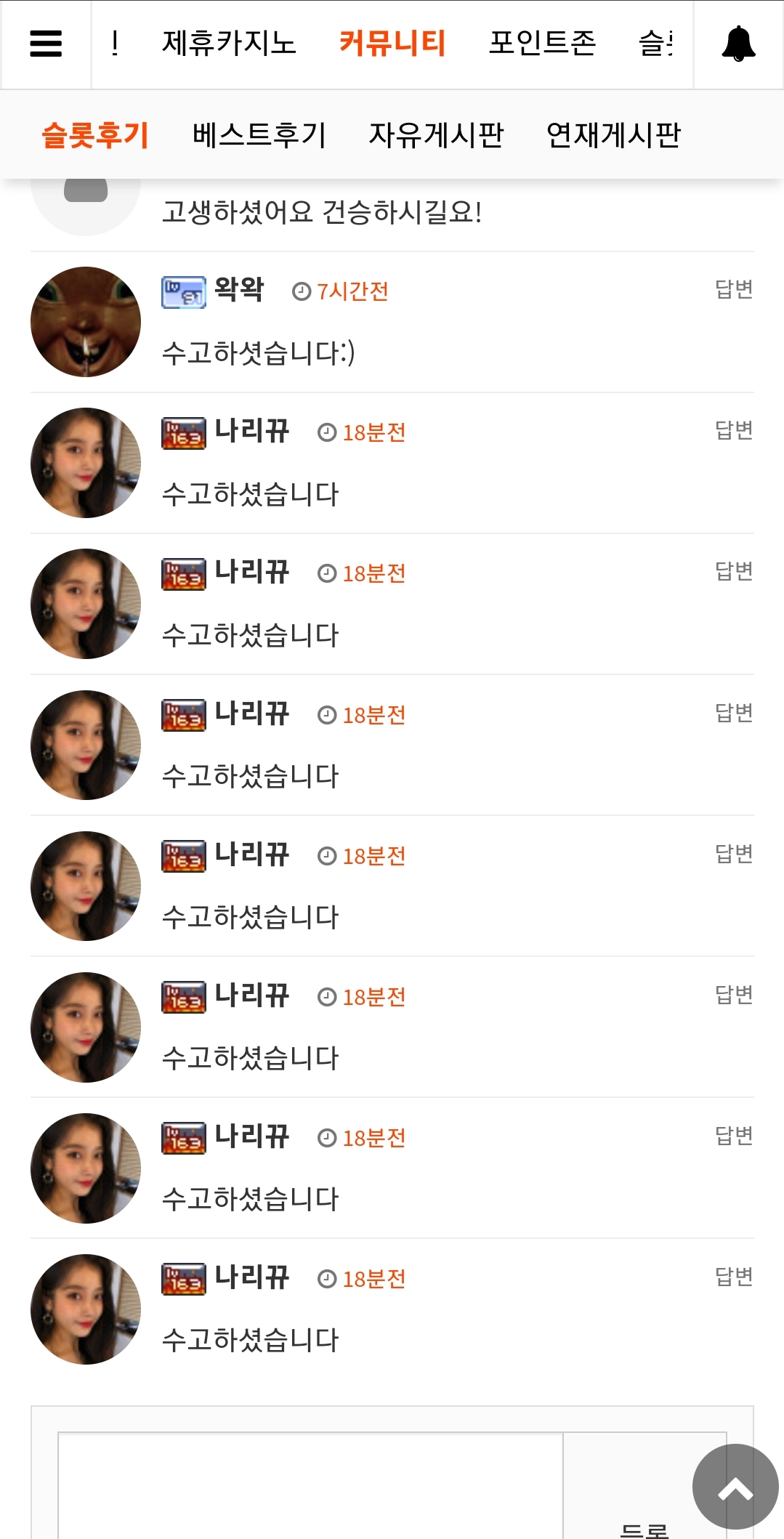Open the 슬롯후기 sub-tab

(95, 135)
